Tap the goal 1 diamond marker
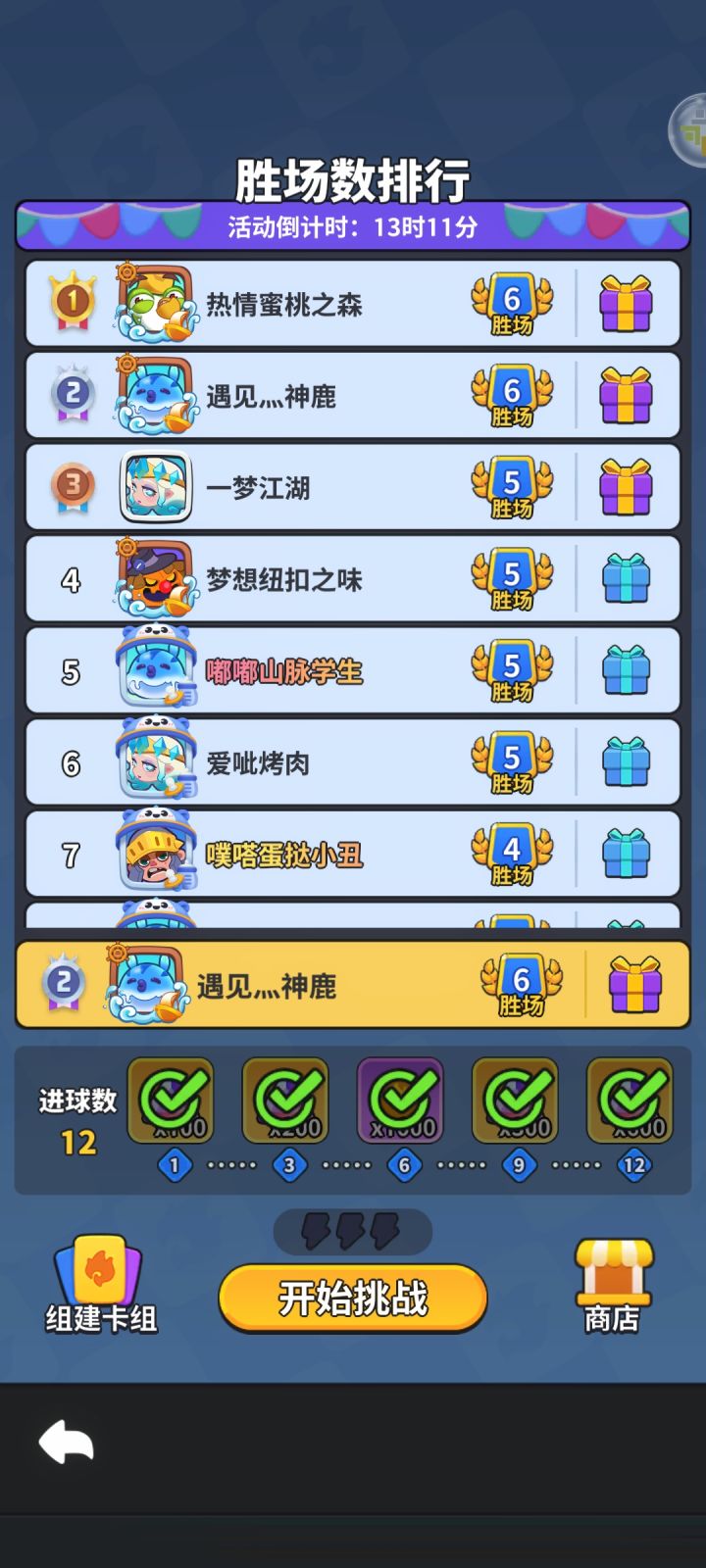This screenshot has width=706, height=1568. [175, 1164]
